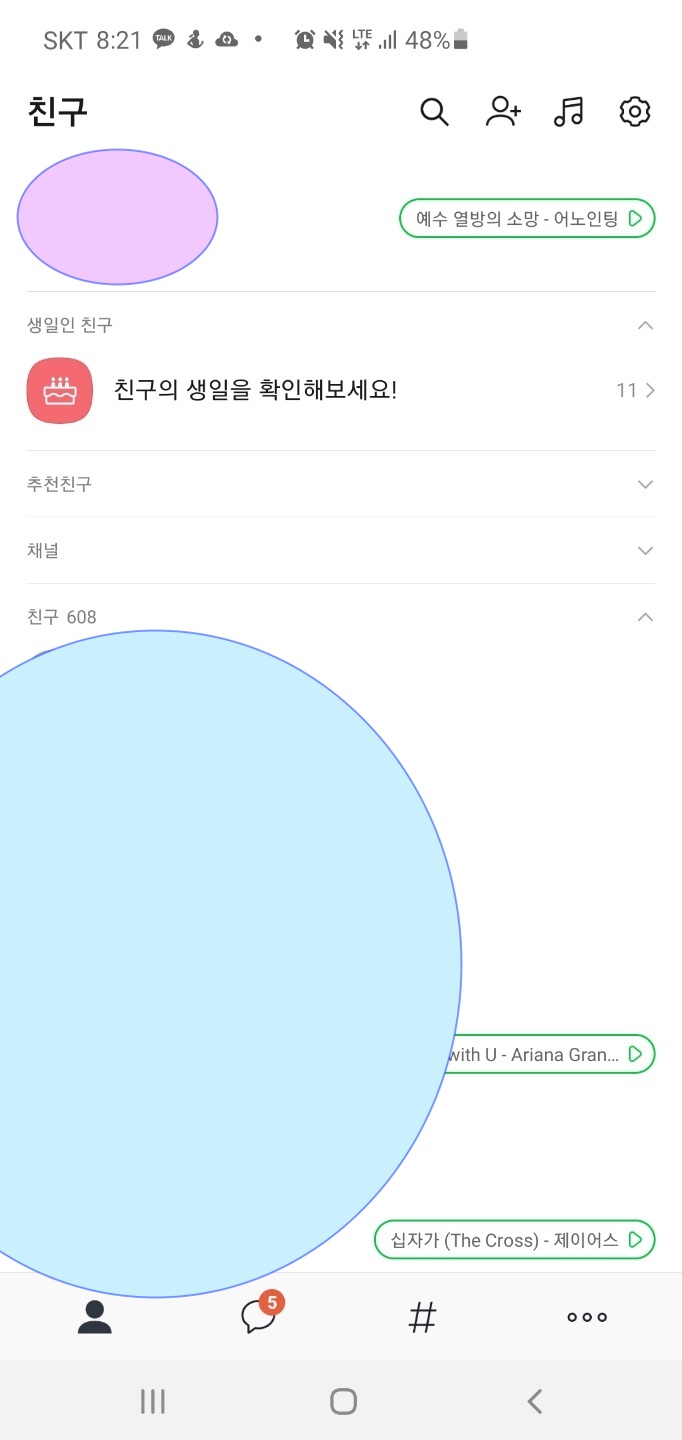682x1440 pixels.
Task: Switch to the hashtag tab
Action: coord(423,1317)
